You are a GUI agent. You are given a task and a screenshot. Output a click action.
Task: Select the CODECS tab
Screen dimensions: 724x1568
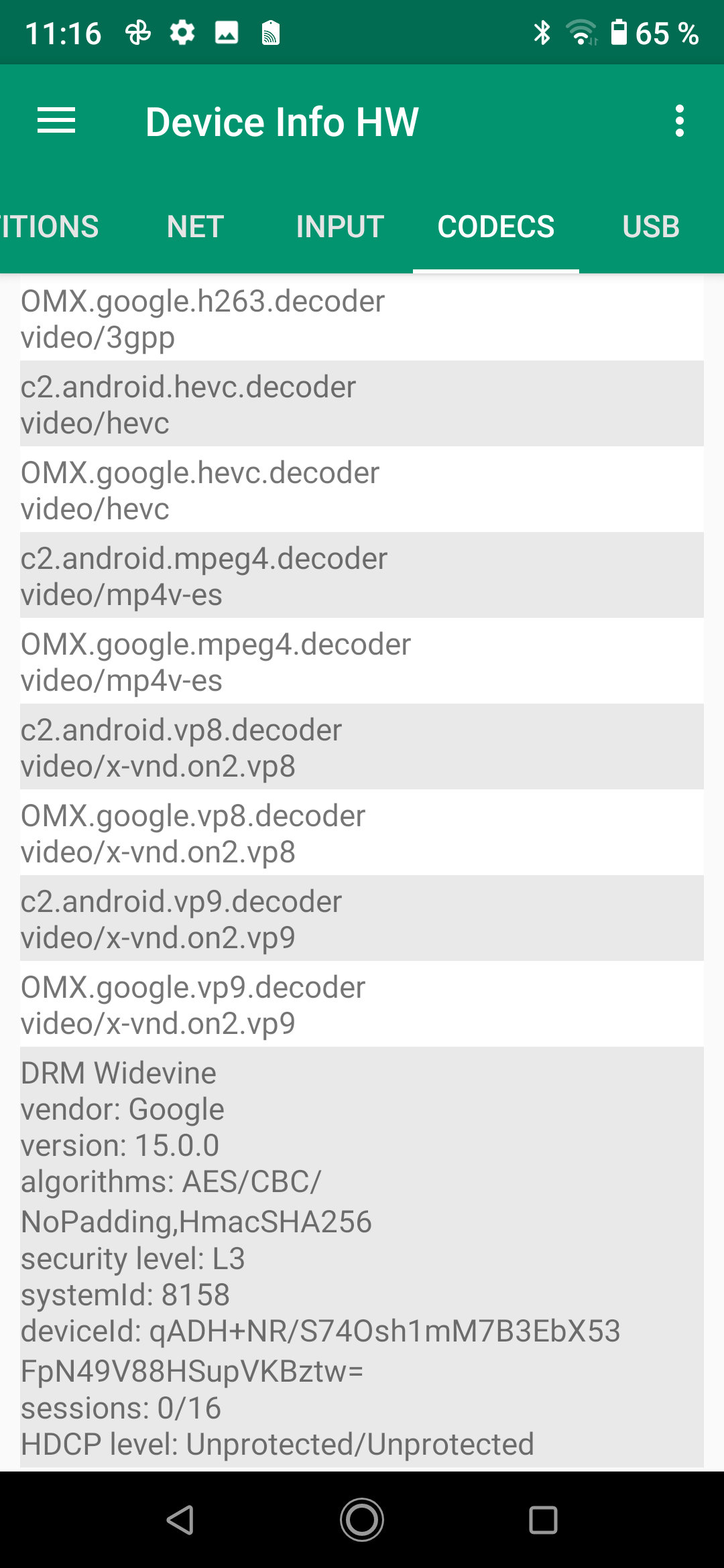pos(496,226)
